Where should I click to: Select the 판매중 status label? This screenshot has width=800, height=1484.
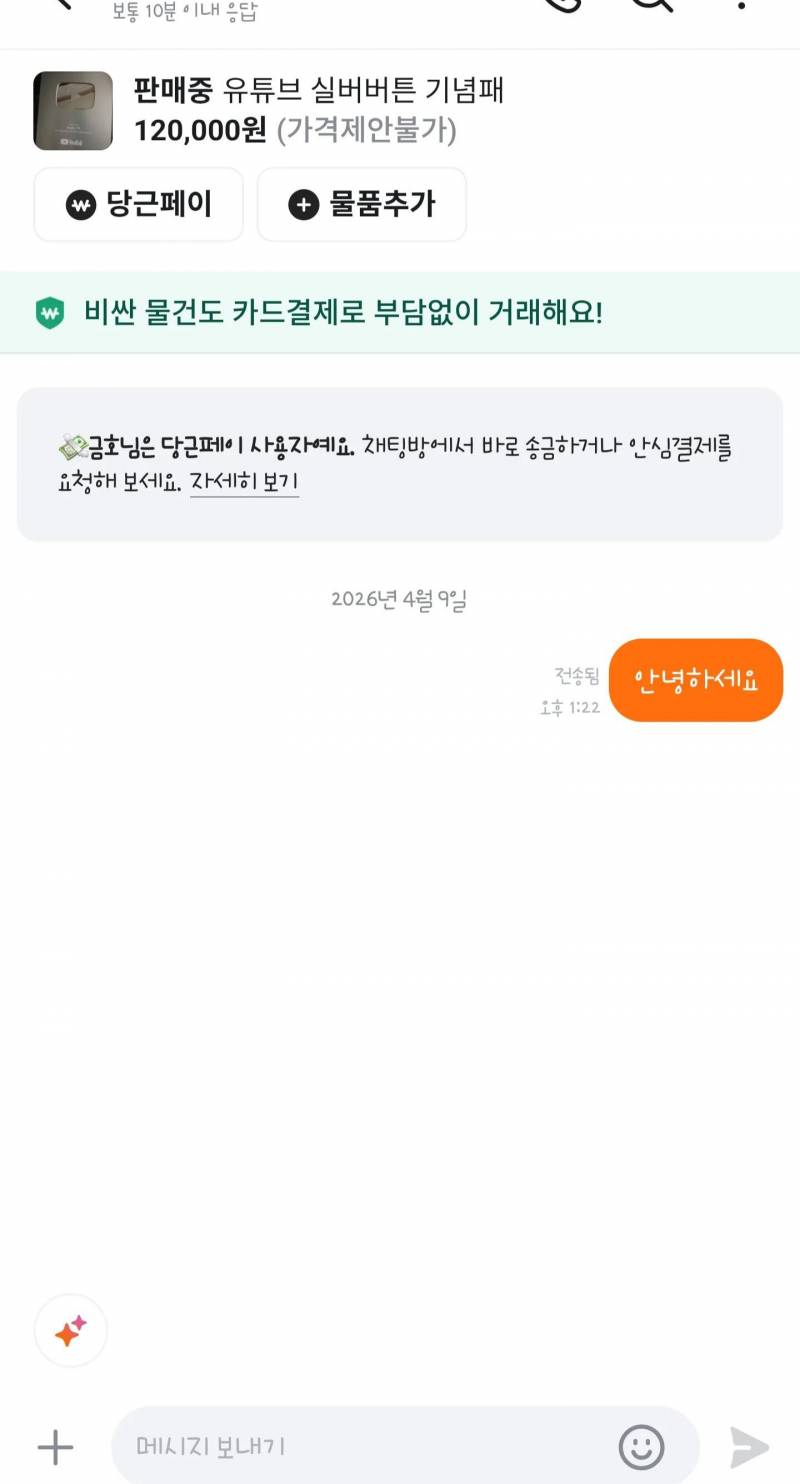coord(169,91)
